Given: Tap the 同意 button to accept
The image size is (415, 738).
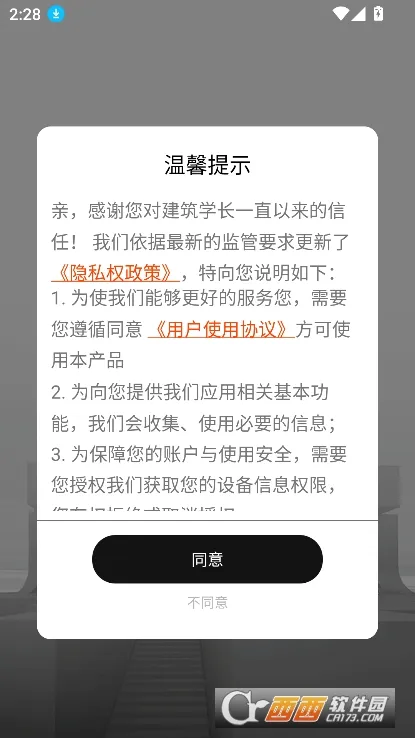Looking at the screenshot, I should click(208, 559).
